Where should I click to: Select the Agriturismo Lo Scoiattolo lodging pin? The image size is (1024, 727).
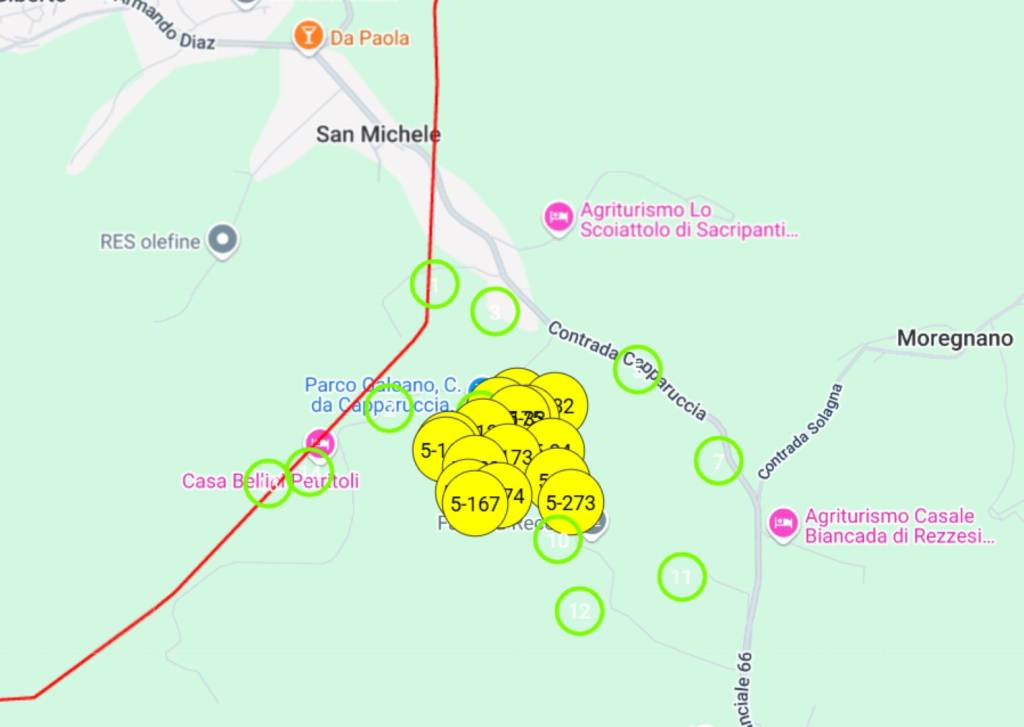558,217
